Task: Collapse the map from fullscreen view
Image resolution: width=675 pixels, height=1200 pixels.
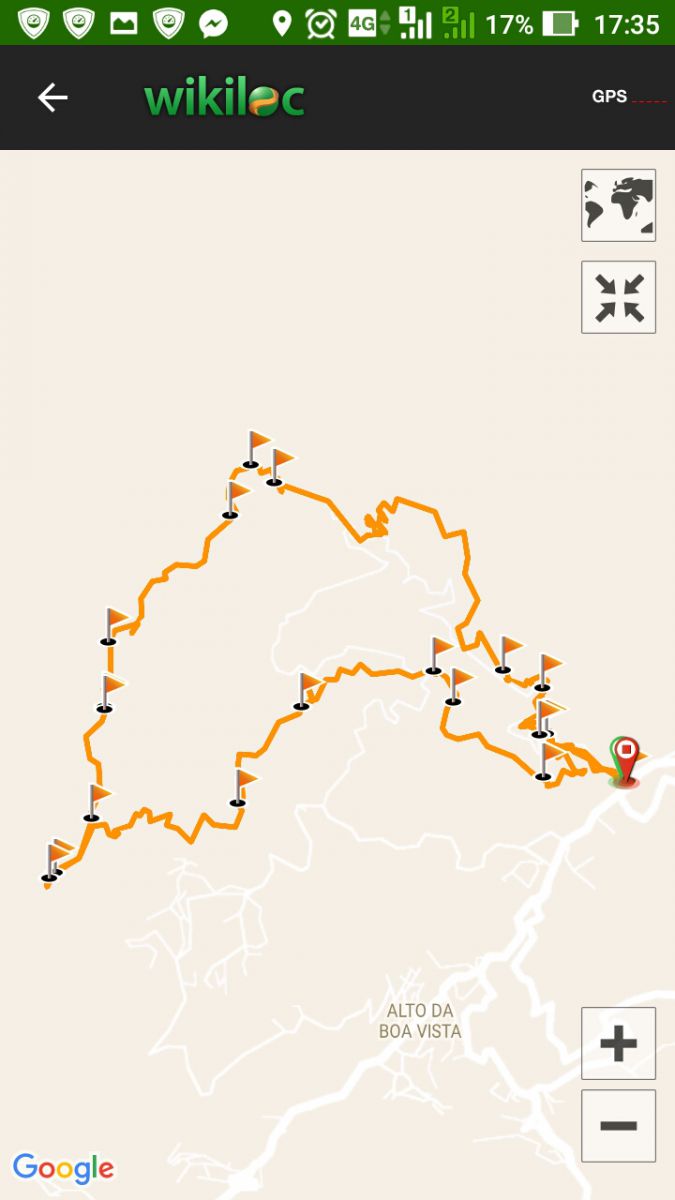Action: (x=618, y=297)
